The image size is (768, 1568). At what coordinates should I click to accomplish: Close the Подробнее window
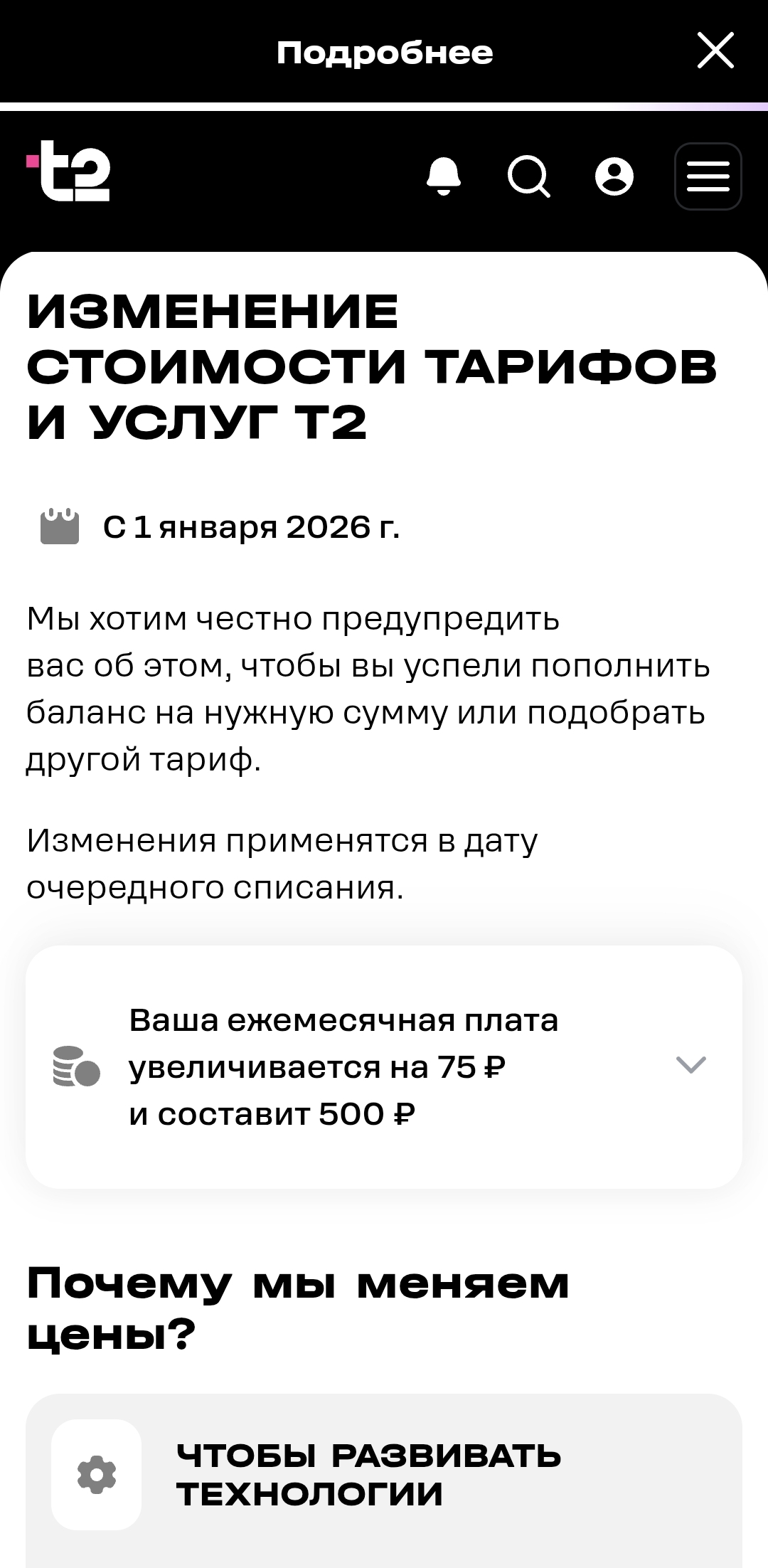point(715,51)
